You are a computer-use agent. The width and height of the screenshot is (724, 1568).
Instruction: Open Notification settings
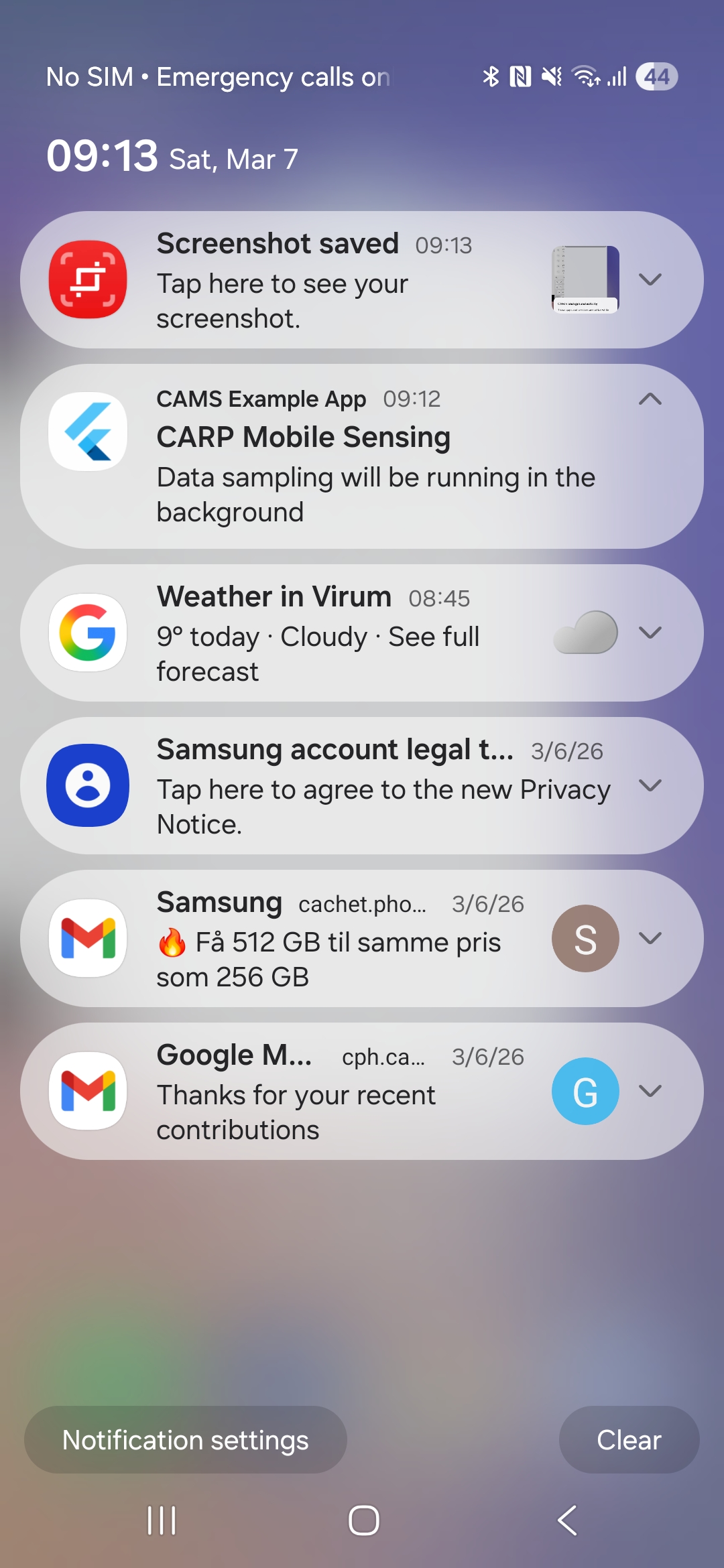pyautogui.click(x=186, y=1439)
